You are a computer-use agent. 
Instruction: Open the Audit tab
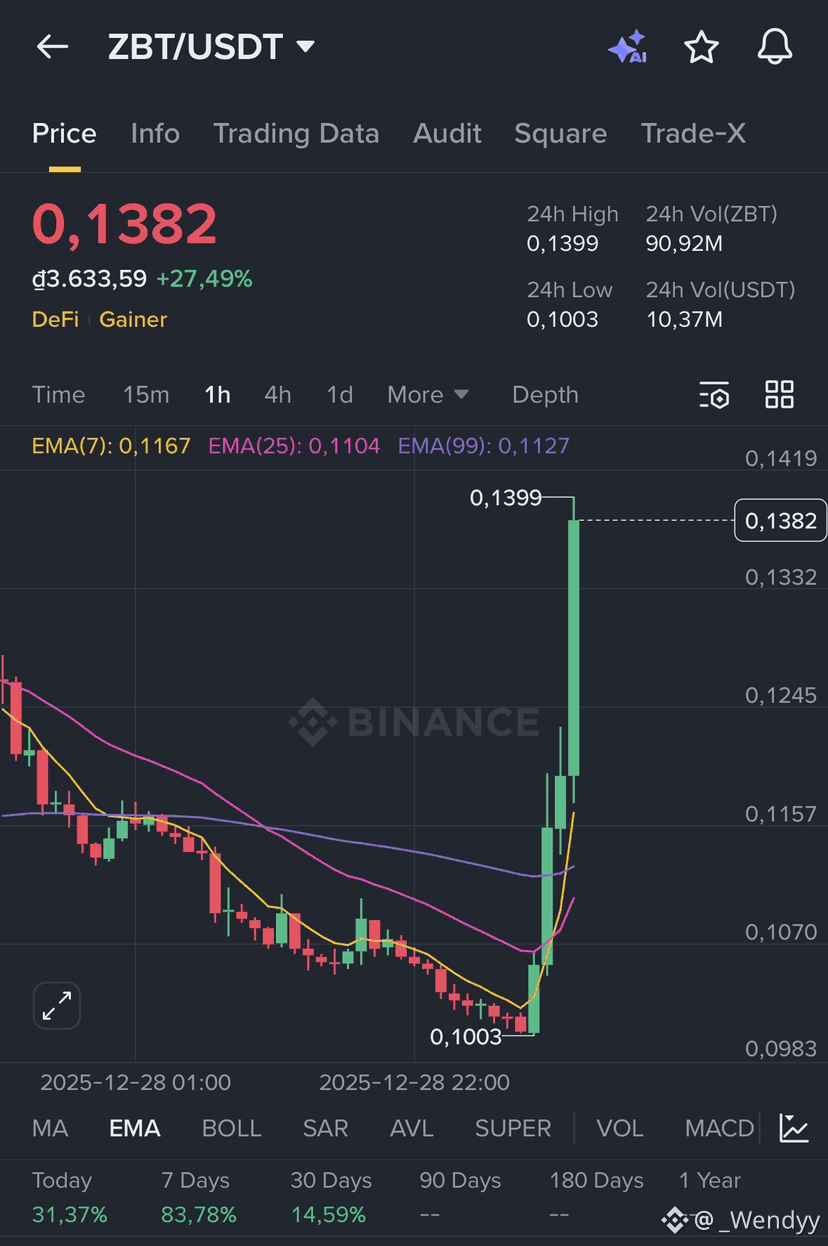pyautogui.click(x=447, y=133)
